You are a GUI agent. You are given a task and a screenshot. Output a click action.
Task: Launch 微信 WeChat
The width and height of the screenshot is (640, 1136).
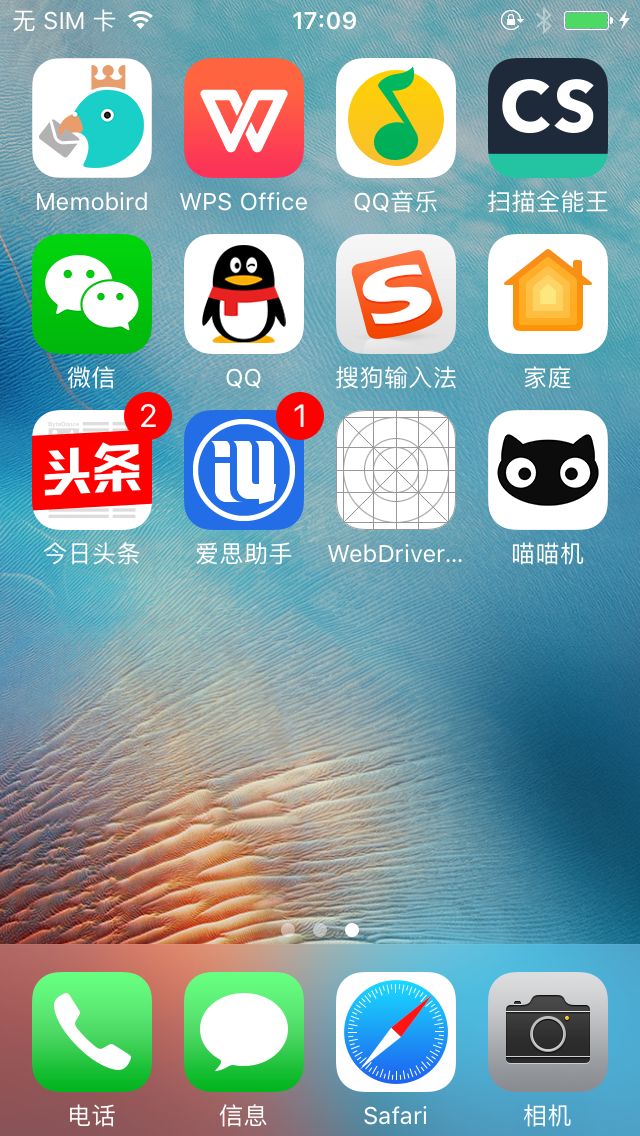point(92,294)
